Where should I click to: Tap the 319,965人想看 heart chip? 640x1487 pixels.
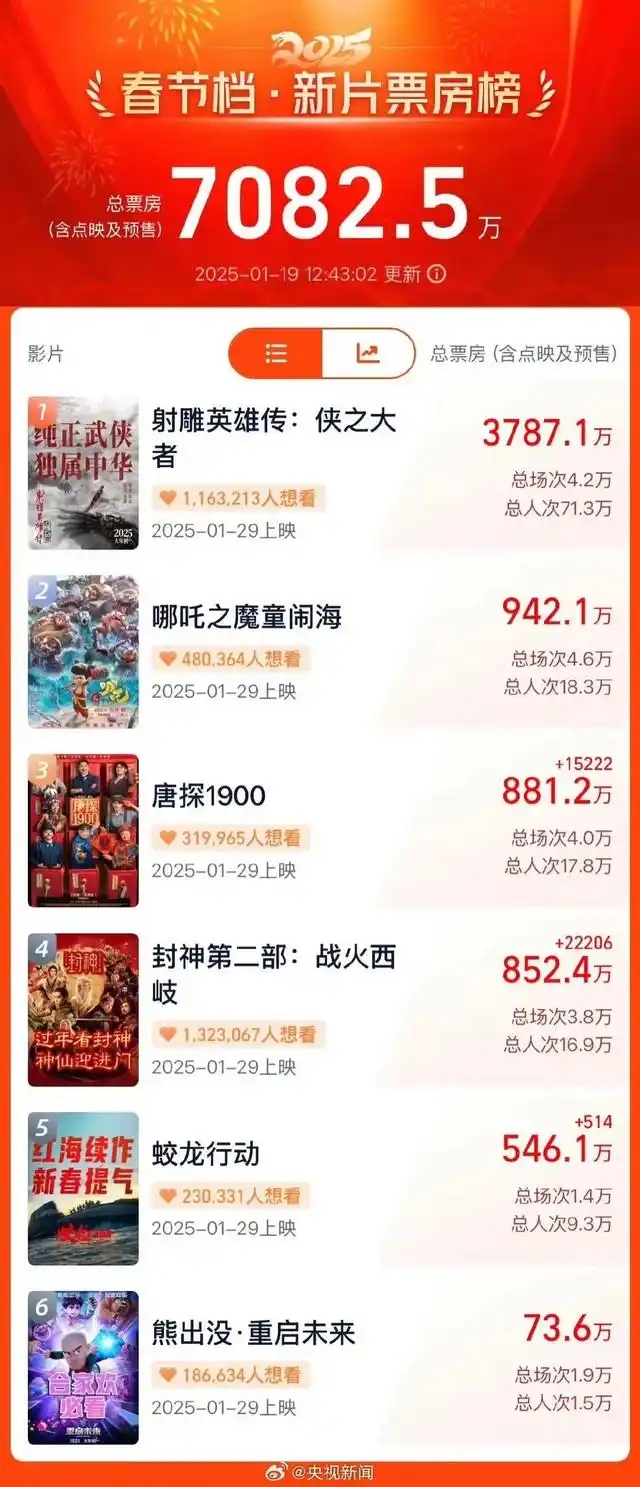pyautogui.click(x=230, y=838)
